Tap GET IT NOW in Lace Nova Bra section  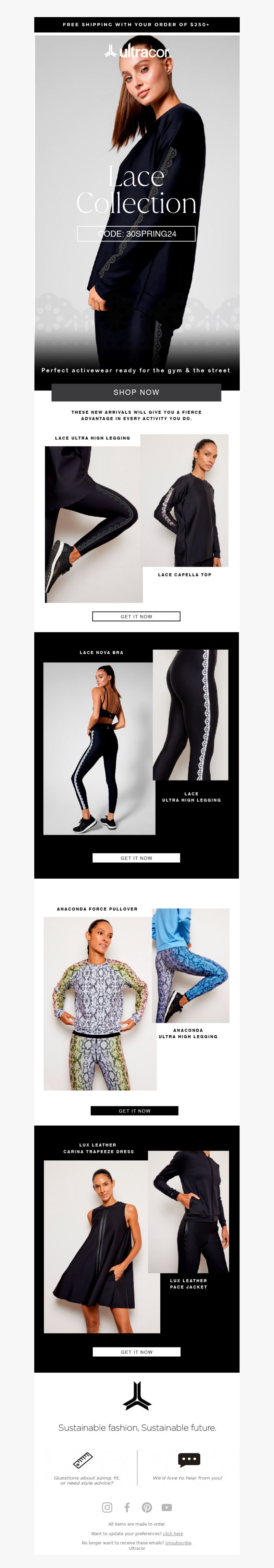point(136,858)
